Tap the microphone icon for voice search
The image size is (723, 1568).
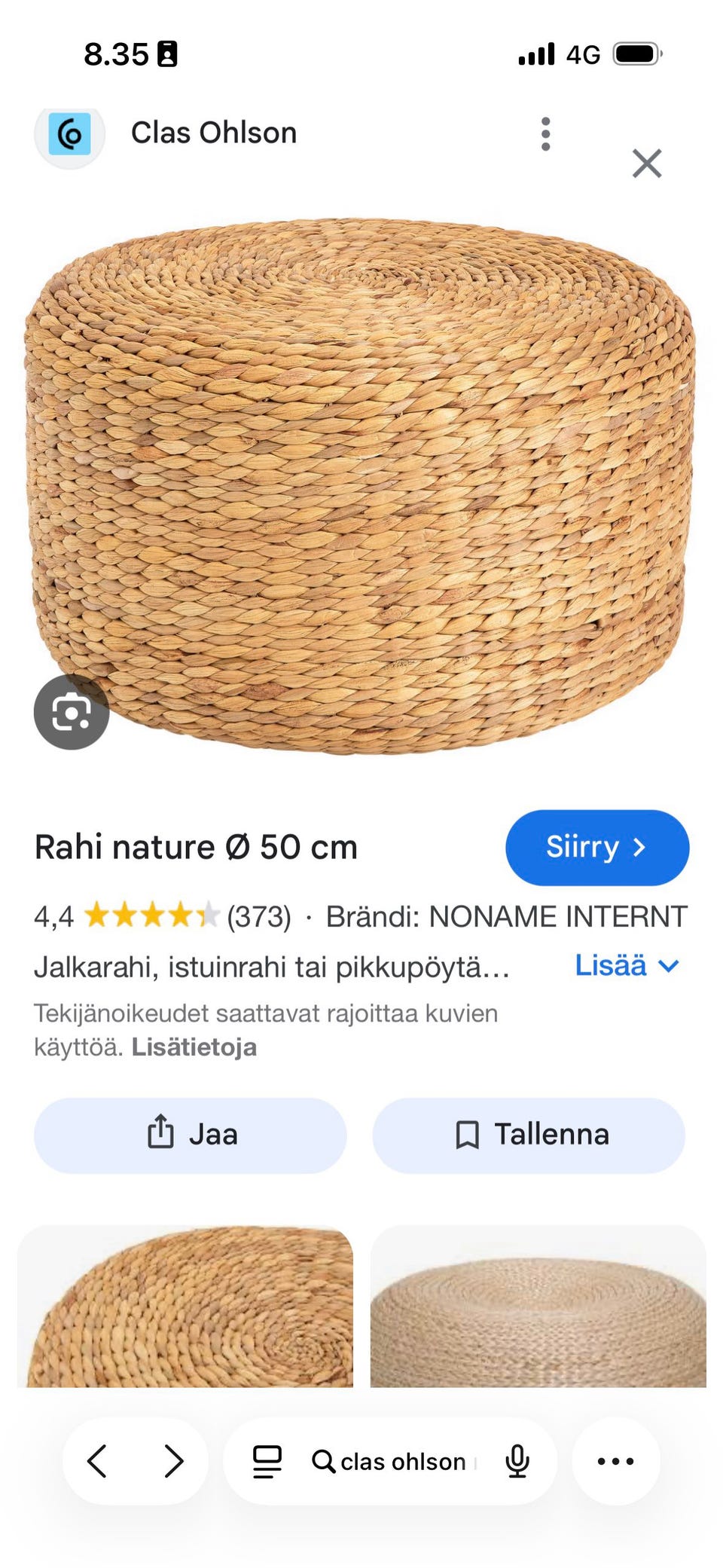pos(517,1460)
